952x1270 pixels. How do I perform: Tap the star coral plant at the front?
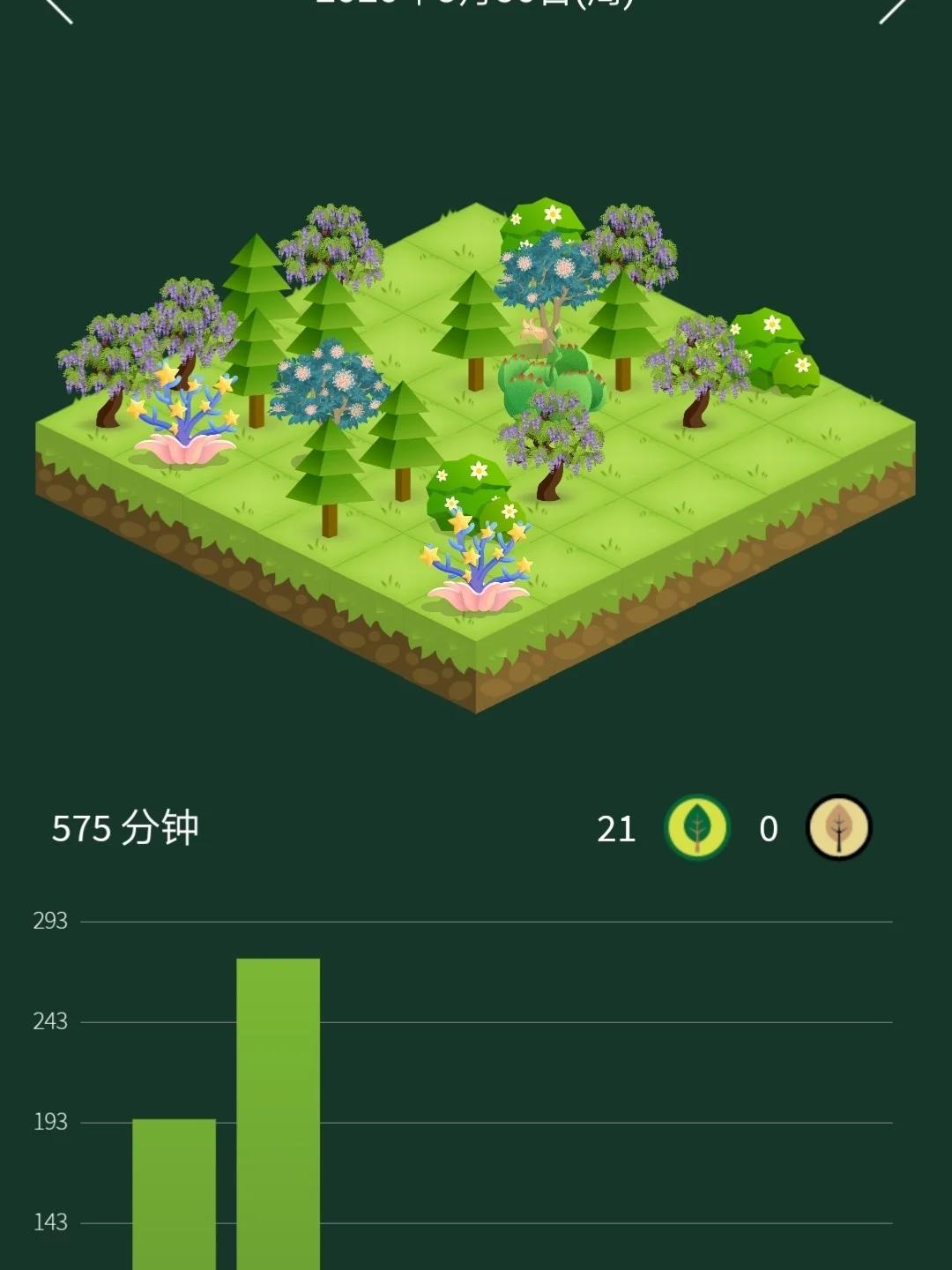(476, 556)
